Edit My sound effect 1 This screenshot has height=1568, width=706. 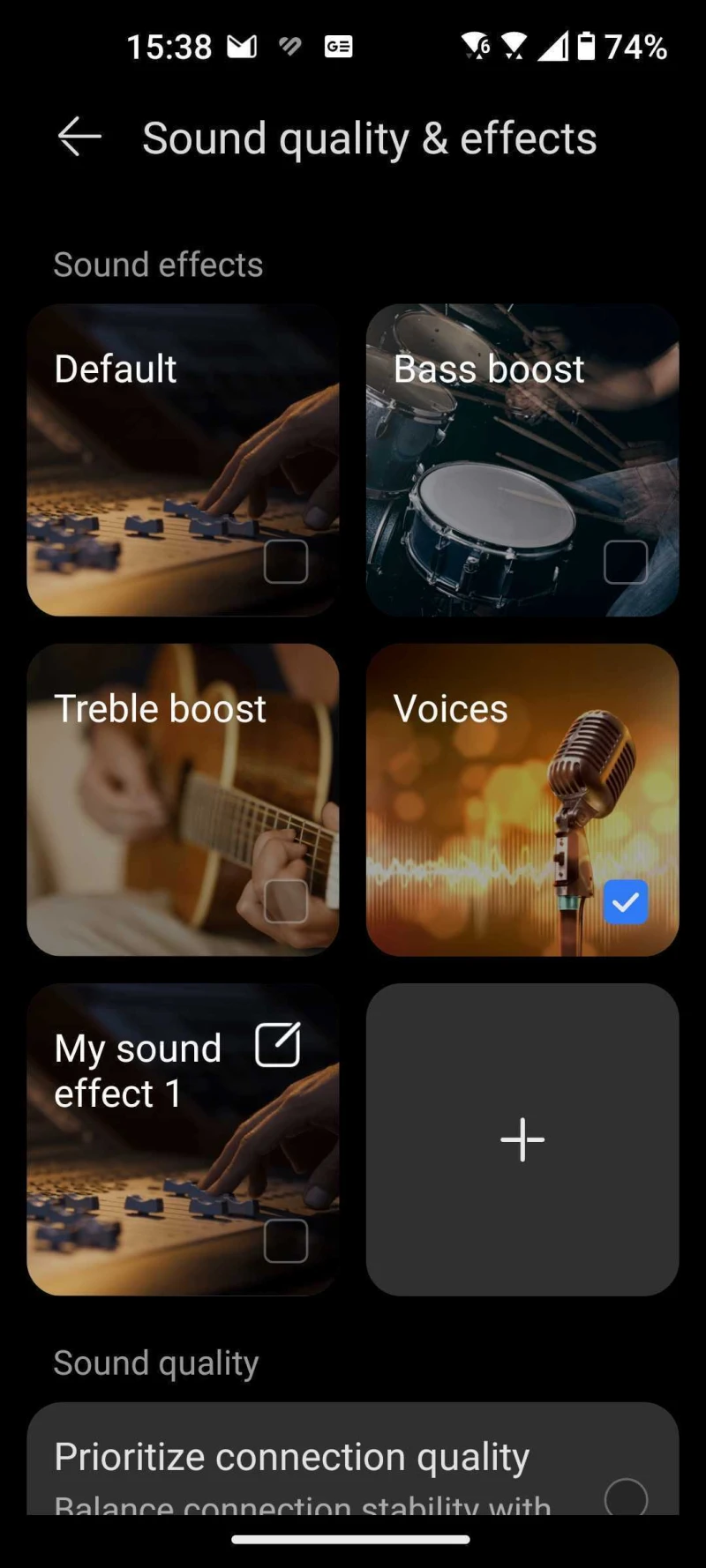tap(278, 1045)
